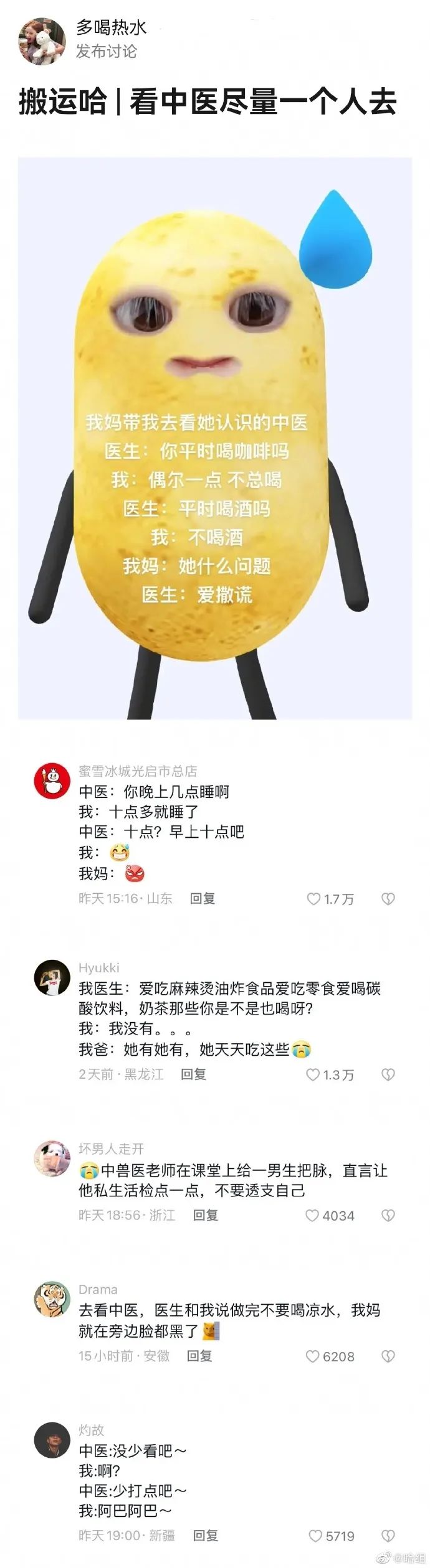Dislike 蜜雪冰城光启市总店's comment
The width and height of the screenshot is (430, 1568).
388,899
